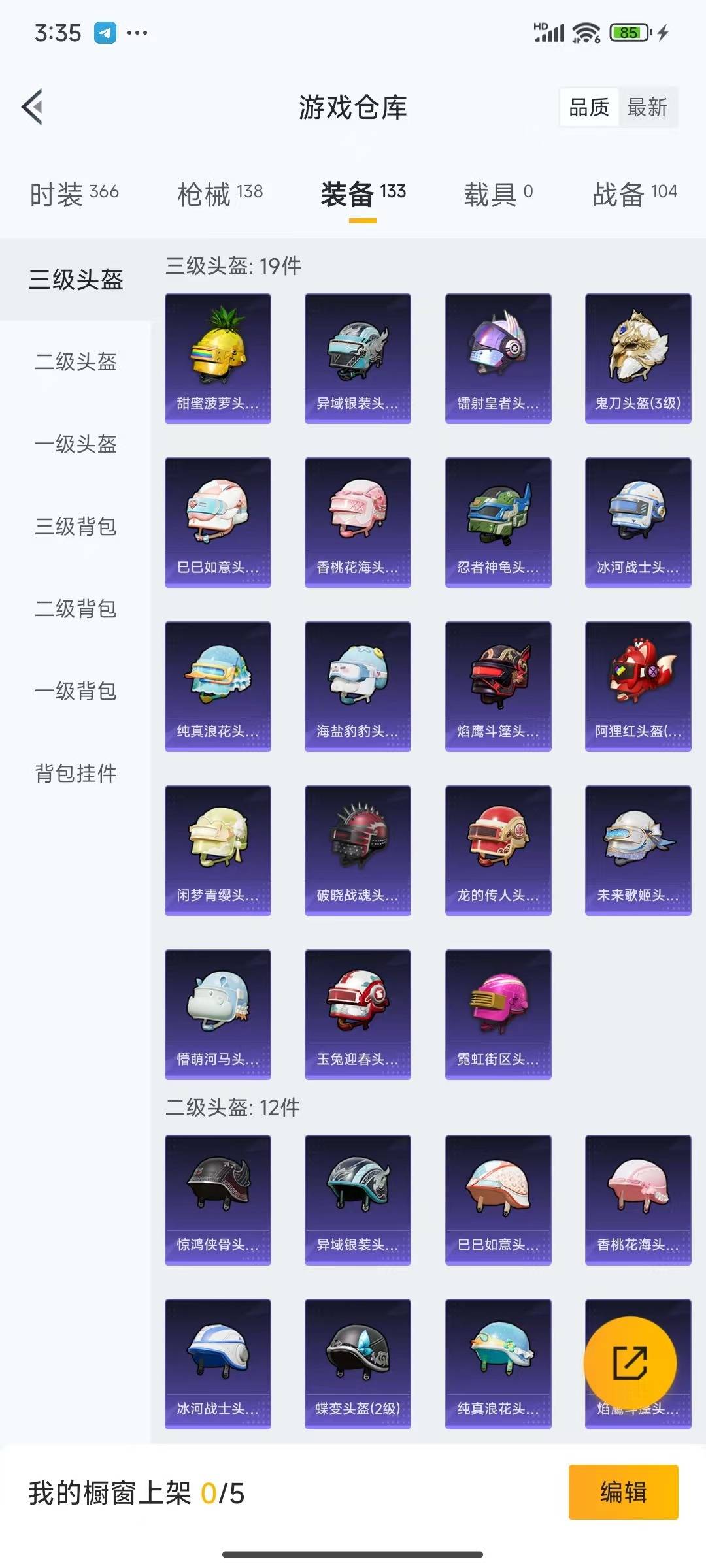This screenshot has height=1568, width=706.
Task: Select 一级头盔 in the side menu
Action: pyautogui.click(x=76, y=444)
